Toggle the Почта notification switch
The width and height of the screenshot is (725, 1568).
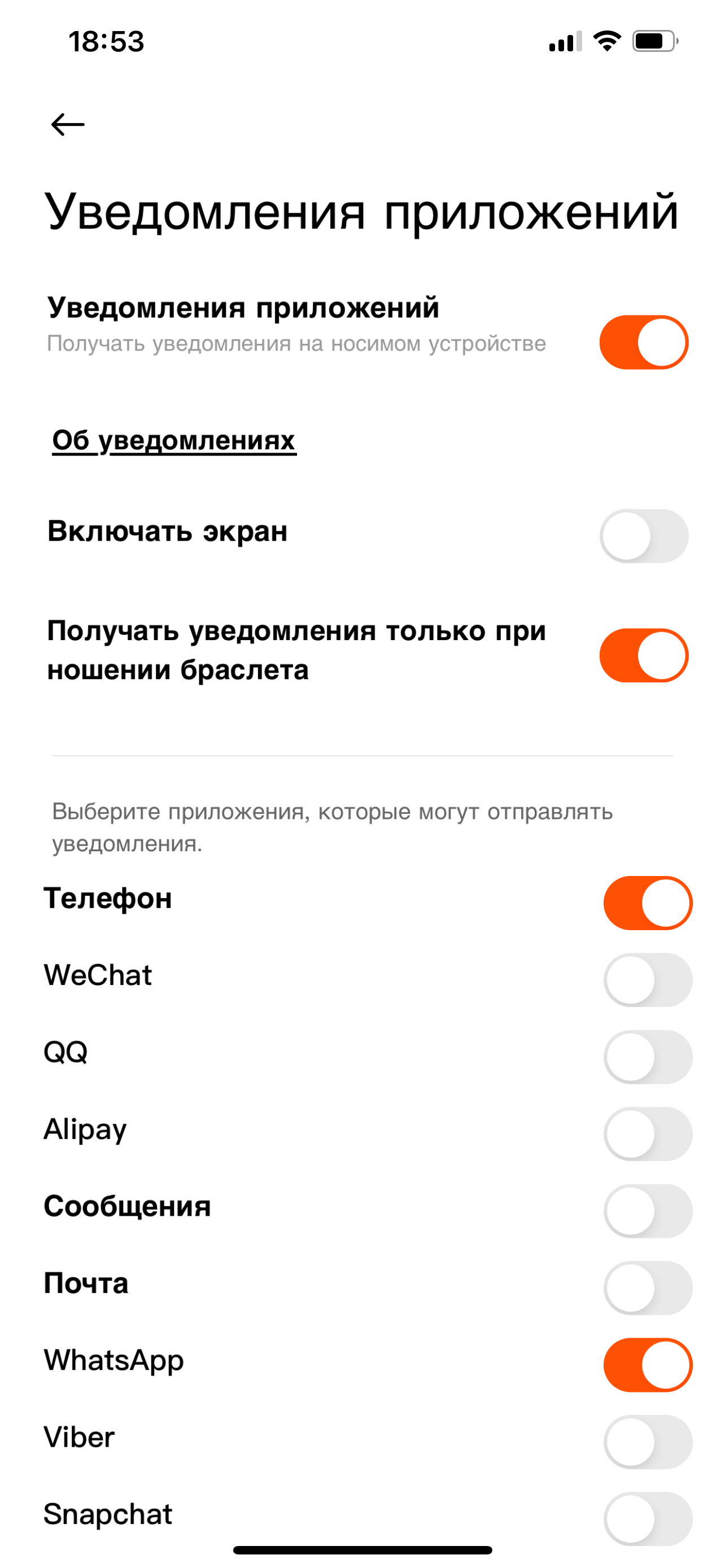(647, 1287)
